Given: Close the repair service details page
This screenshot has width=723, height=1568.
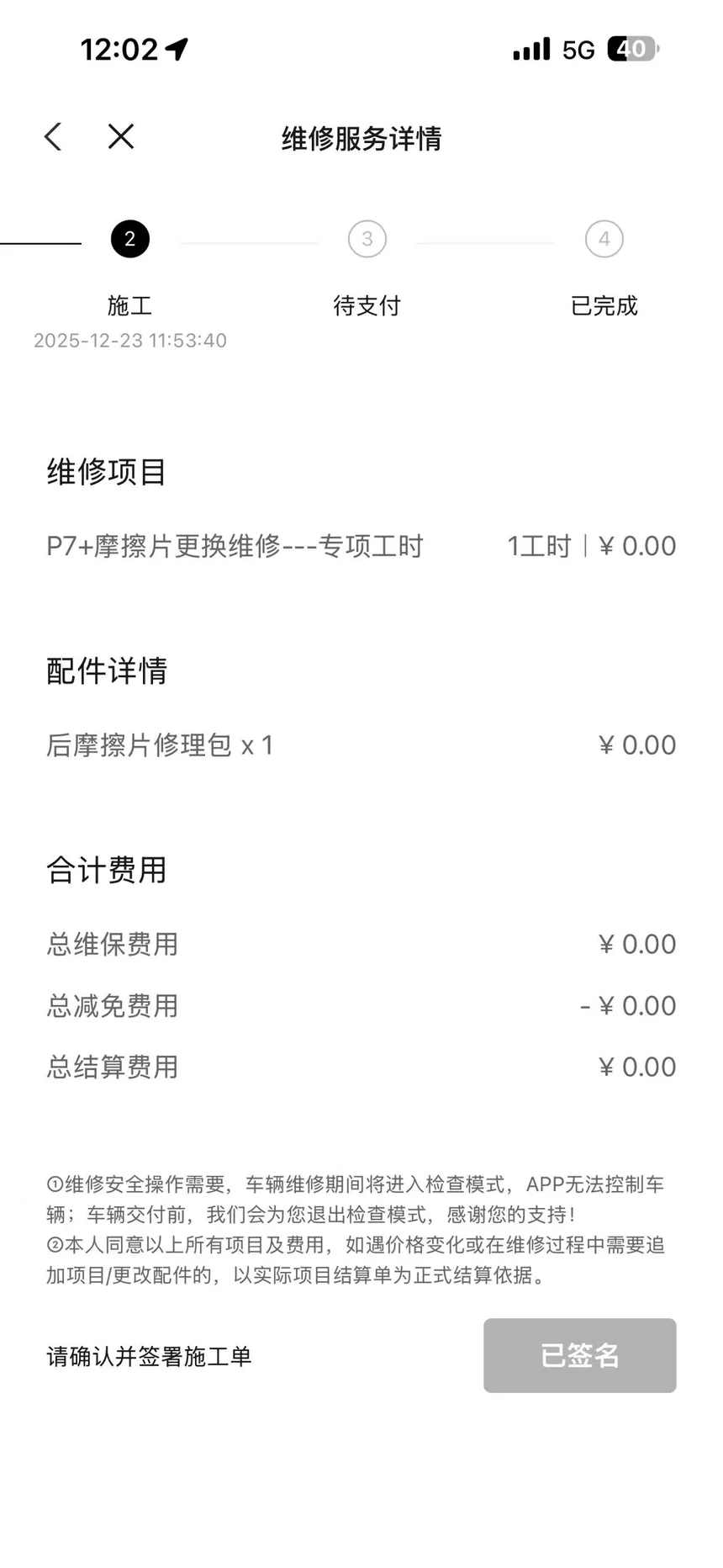Looking at the screenshot, I should 121,136.
